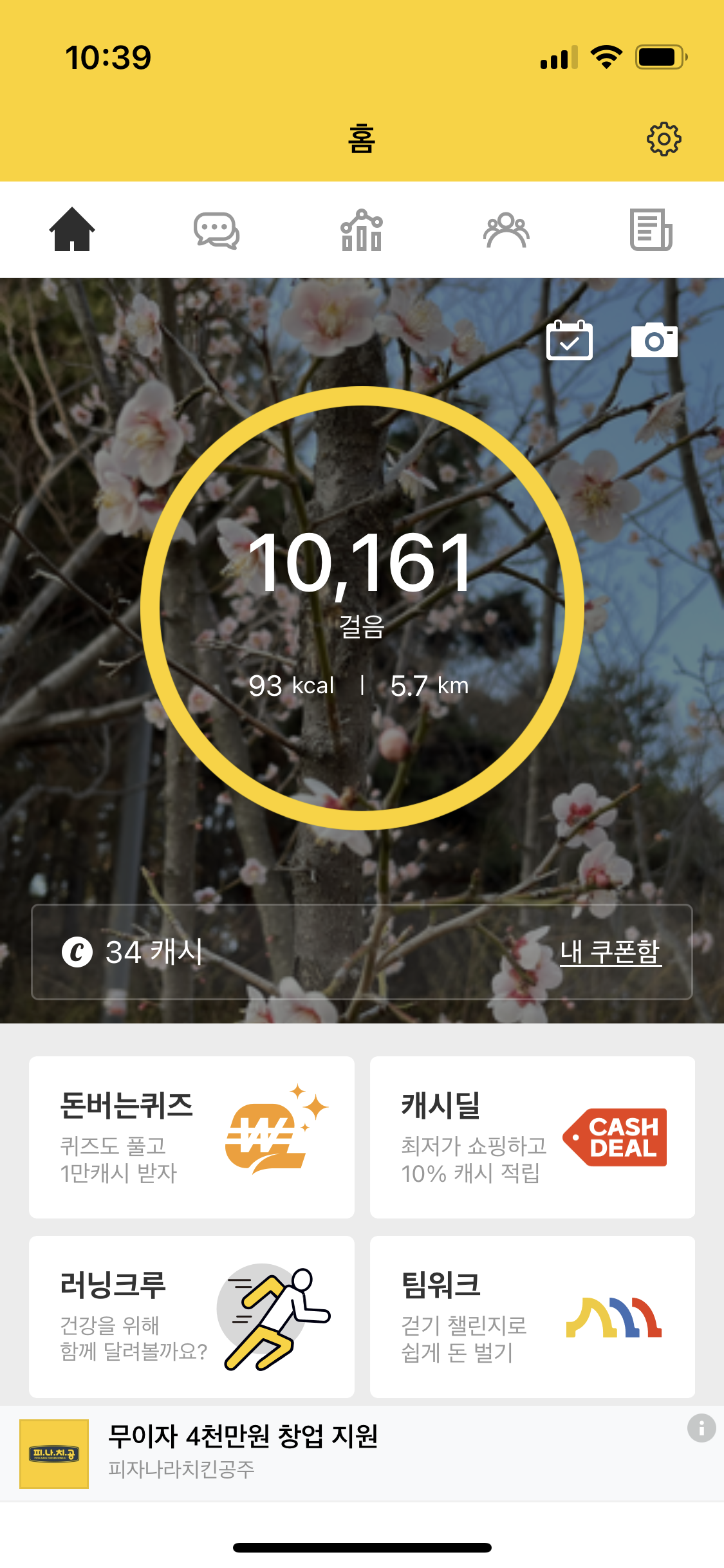The height and width of the screenshot is (1568, 724).
Task: Go to the home tab
Action: pos(72,230)
